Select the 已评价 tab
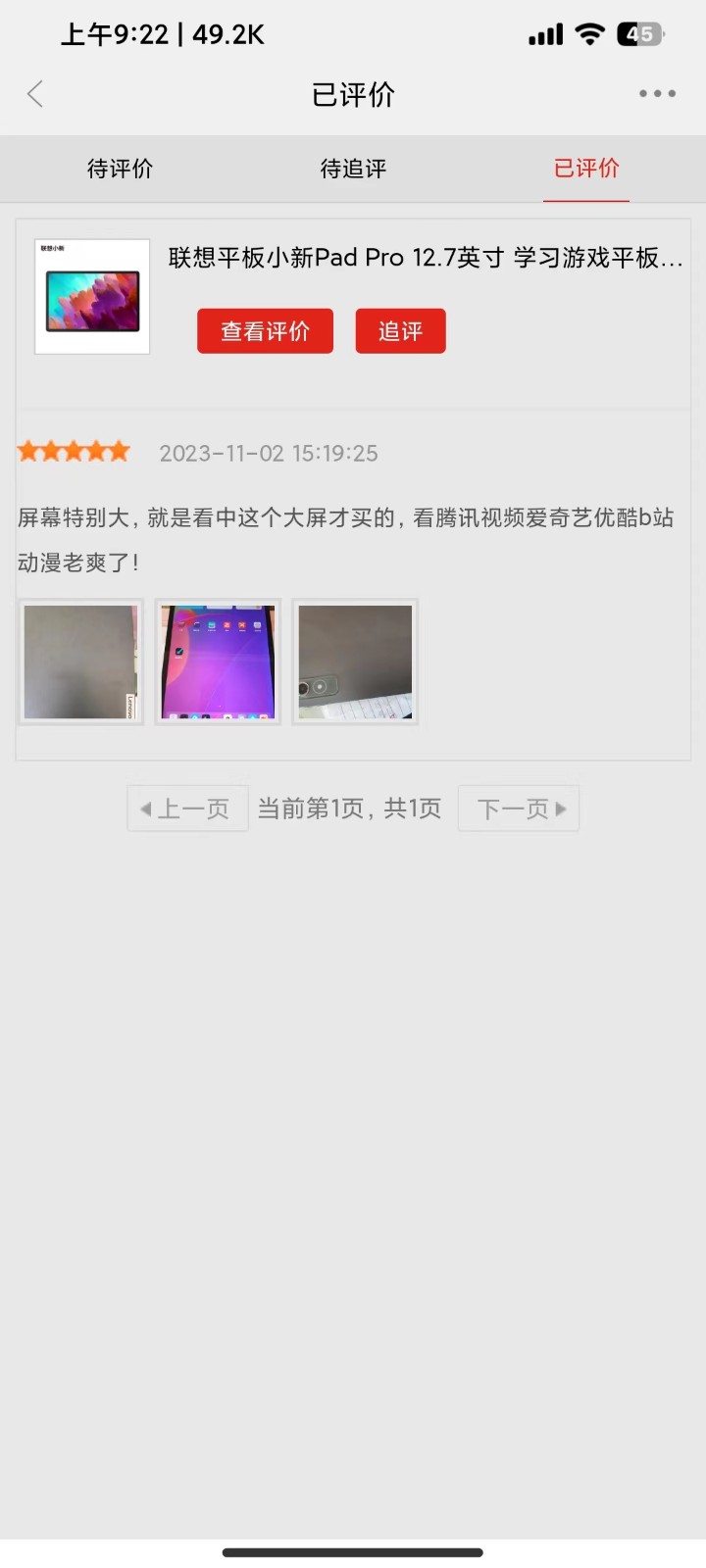This screenshot has height=1568, width=706. (586, 169)
